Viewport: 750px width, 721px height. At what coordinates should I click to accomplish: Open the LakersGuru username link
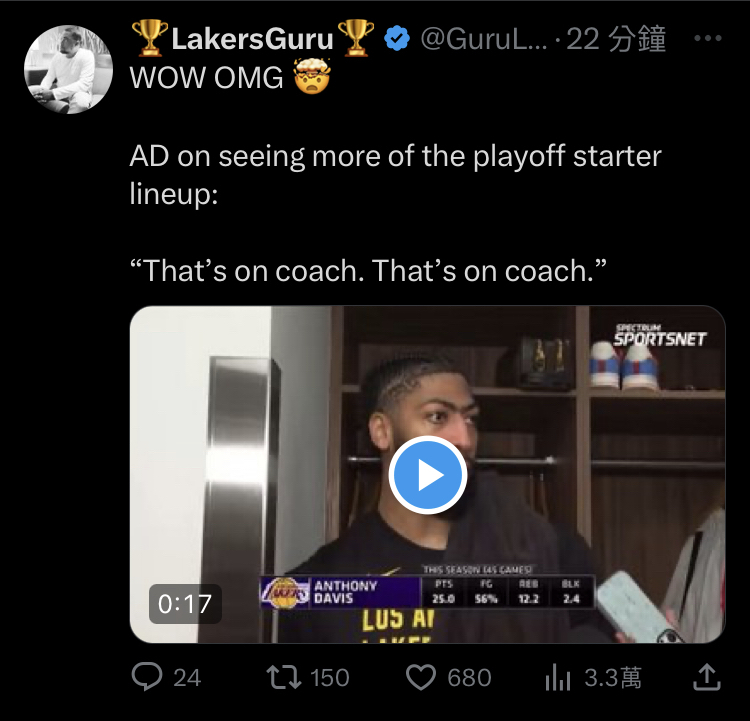(252, 40)
